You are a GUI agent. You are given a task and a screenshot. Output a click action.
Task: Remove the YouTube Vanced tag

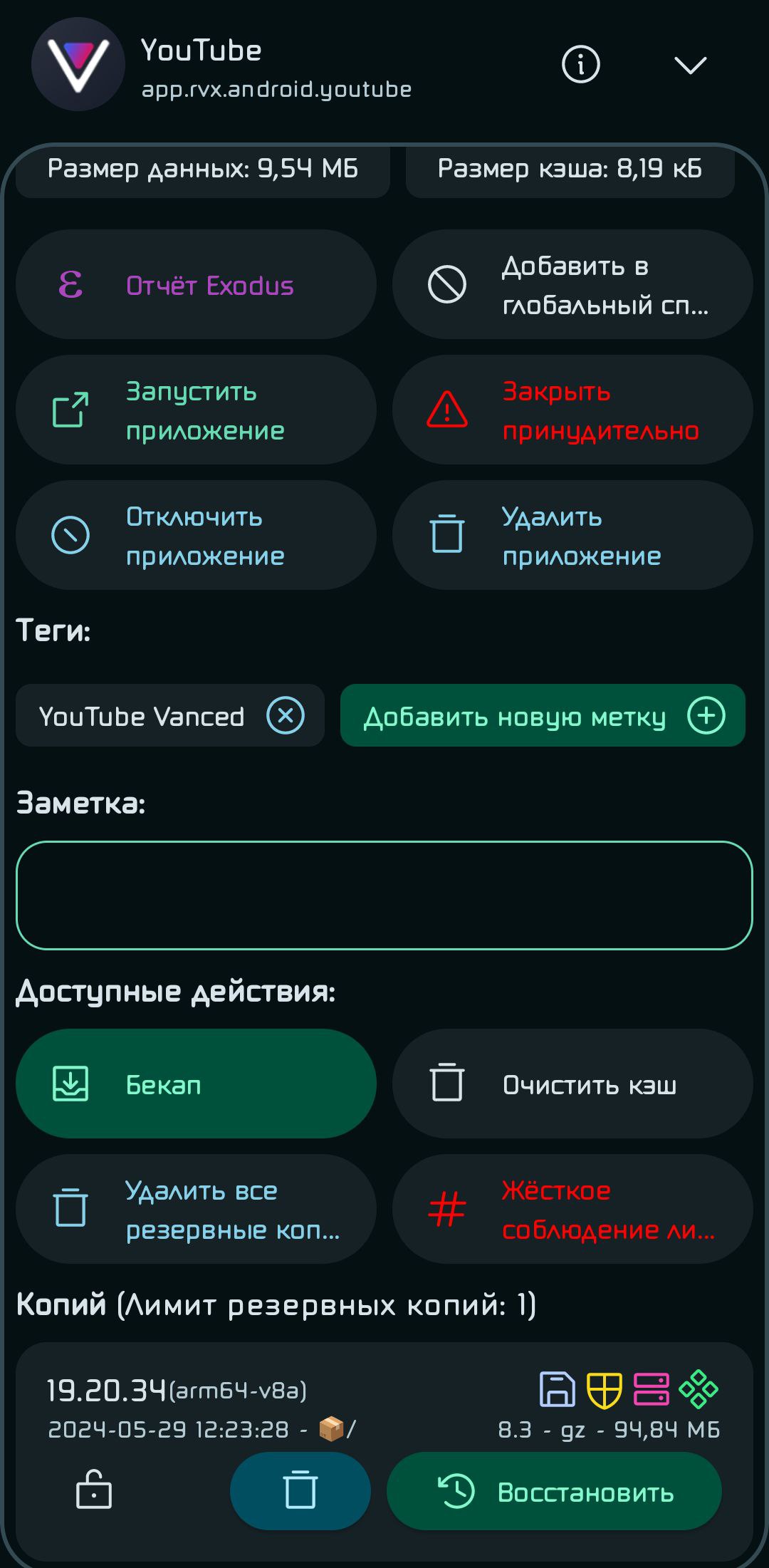(x=286, y=715)
